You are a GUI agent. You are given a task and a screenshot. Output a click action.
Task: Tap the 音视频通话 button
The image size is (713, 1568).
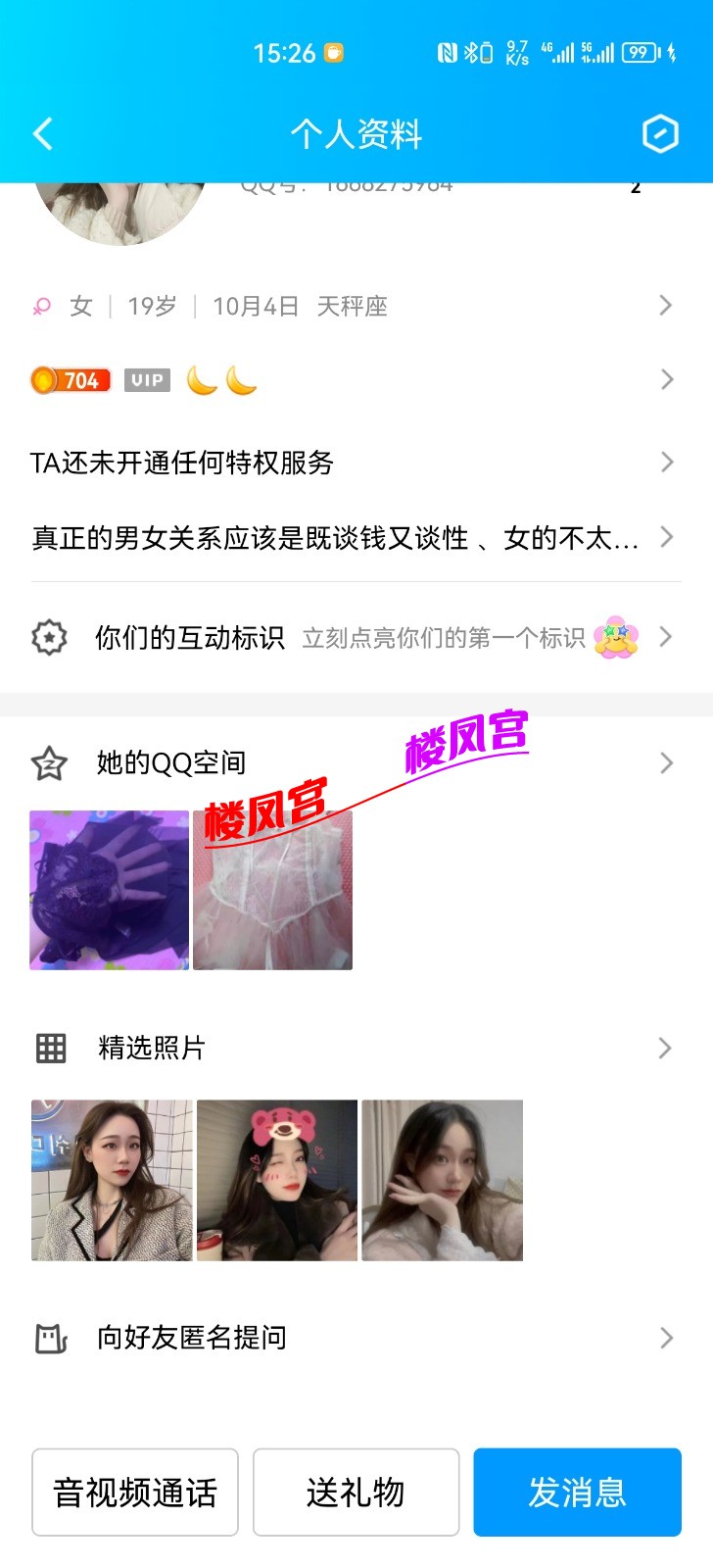(x=134, y=1492)
